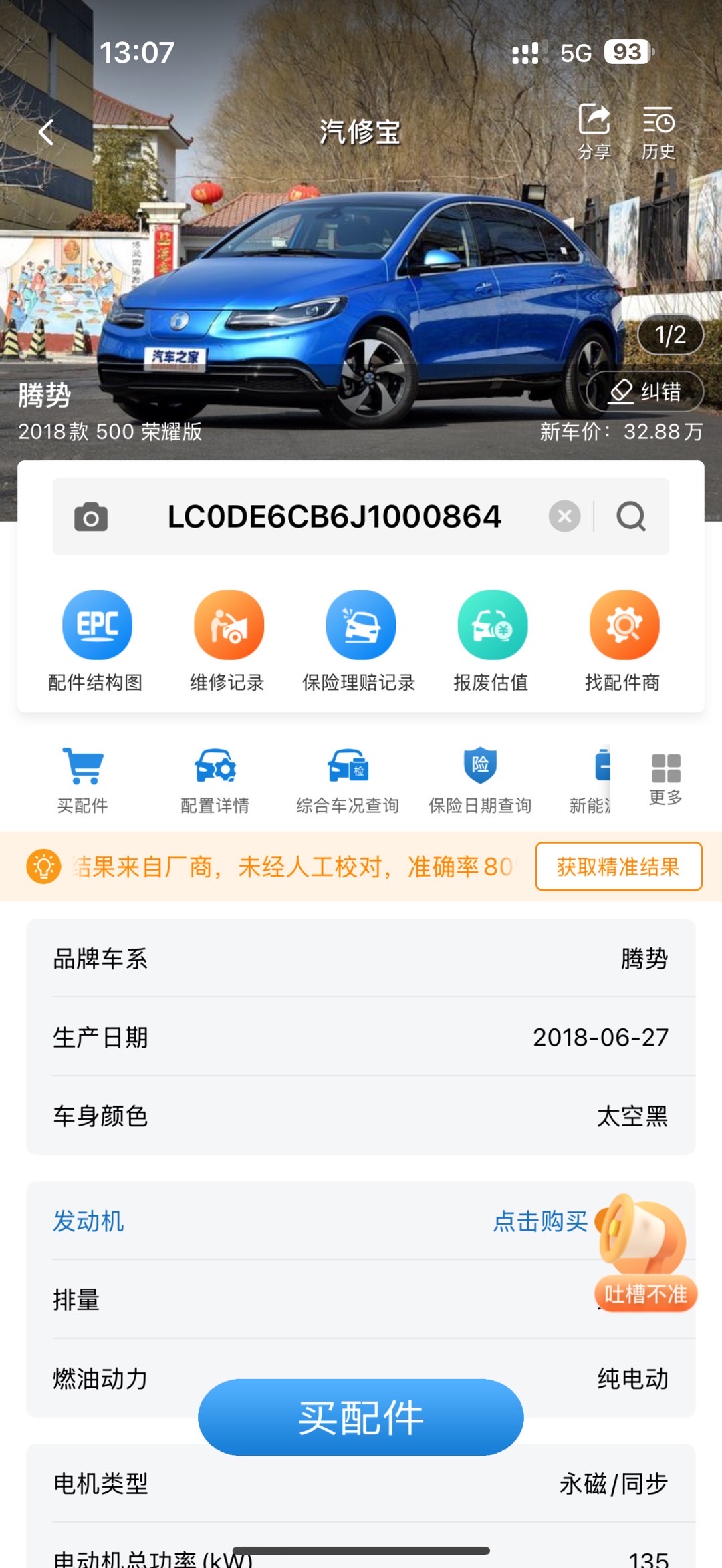
Task: Tap 点击购买 link in 发动机 section
Action: point(540,1221)
